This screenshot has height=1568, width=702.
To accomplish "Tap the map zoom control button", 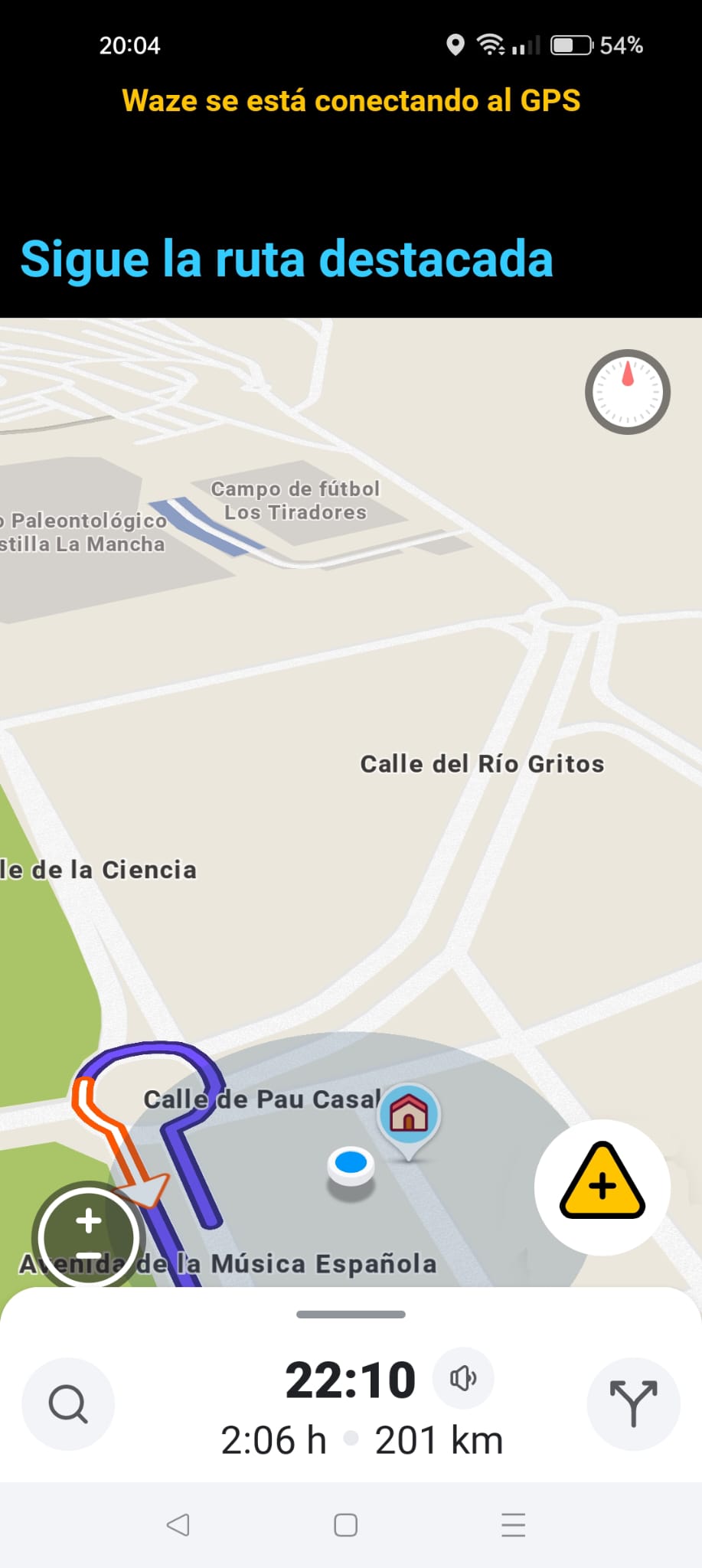I will [89, 1234].
